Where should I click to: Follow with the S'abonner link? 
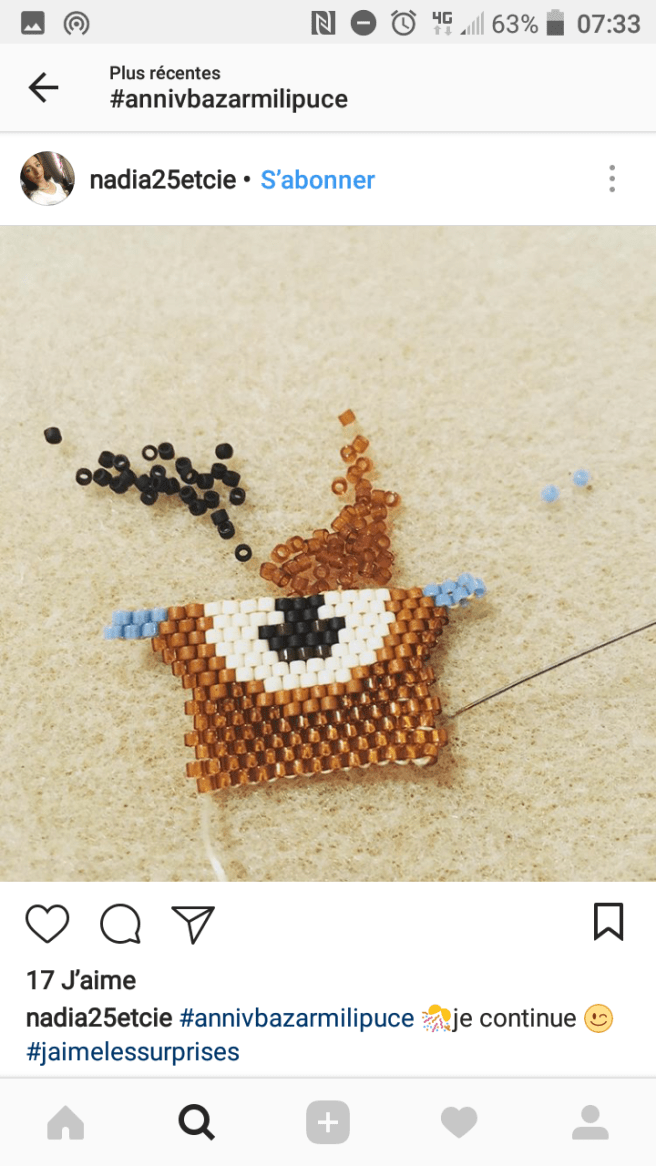coord(317,180)
